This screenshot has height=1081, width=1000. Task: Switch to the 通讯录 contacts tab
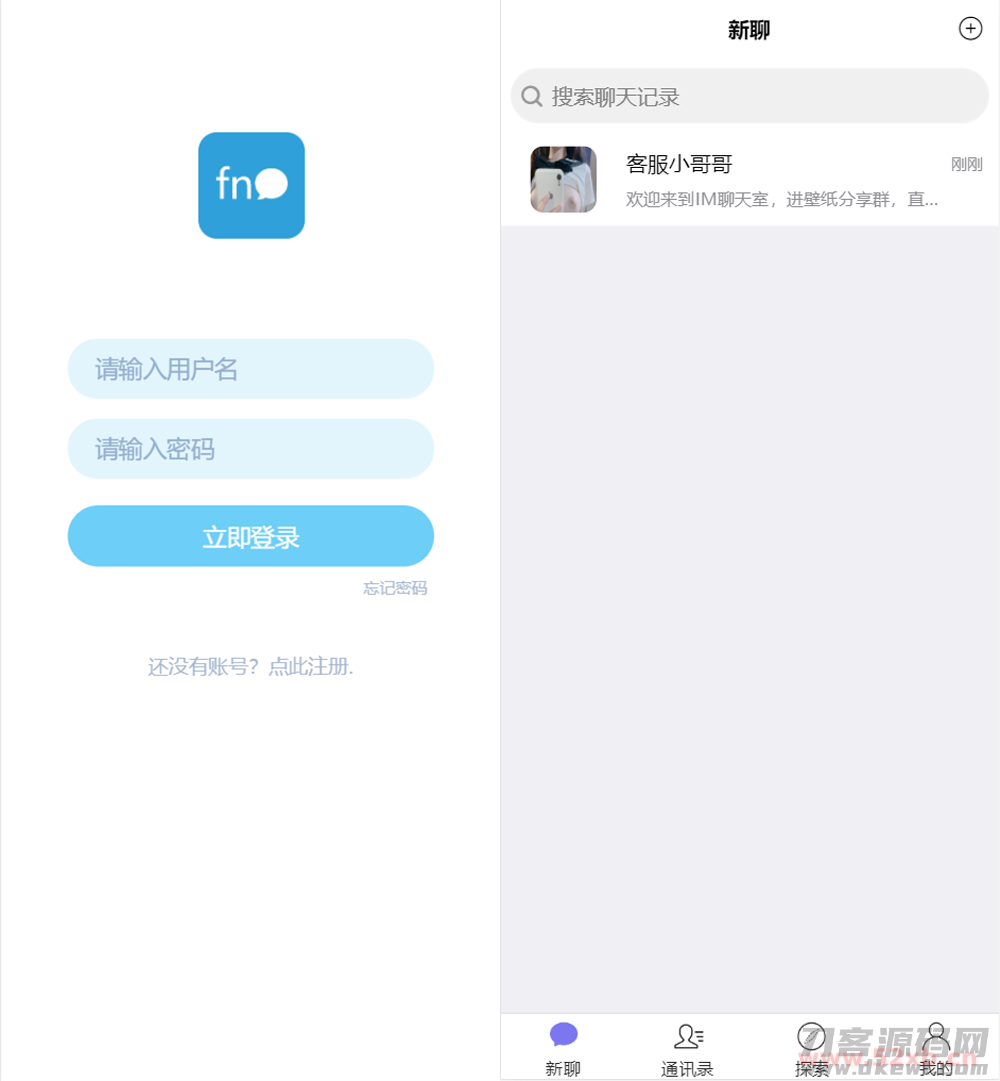(688, 1047)
